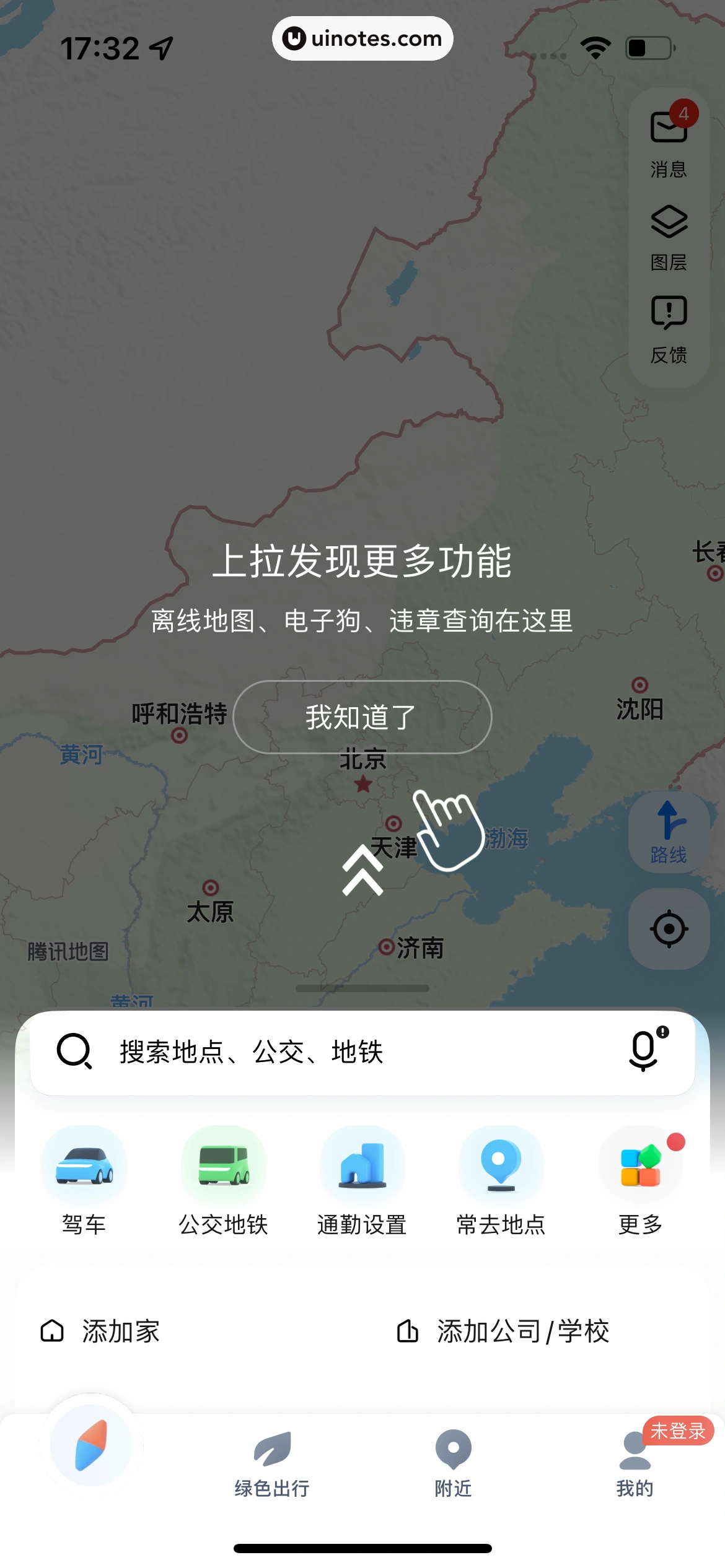Image resolution: width=725 pixels, height=1568 pixels.
Task: Dismiss the tip with 我知道了 button
Action: tap(362, 717)
